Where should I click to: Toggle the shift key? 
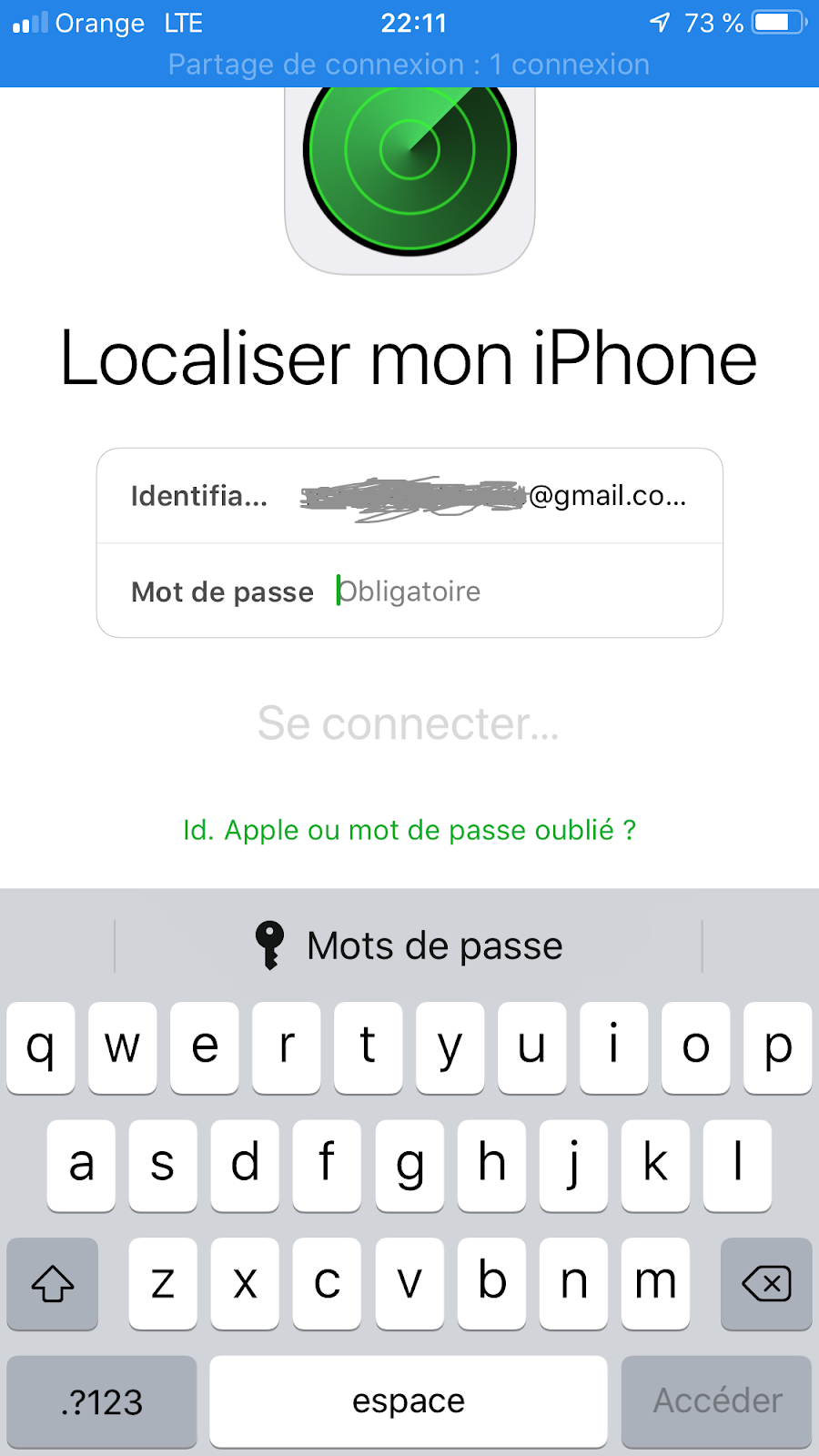coord(53,1284)
